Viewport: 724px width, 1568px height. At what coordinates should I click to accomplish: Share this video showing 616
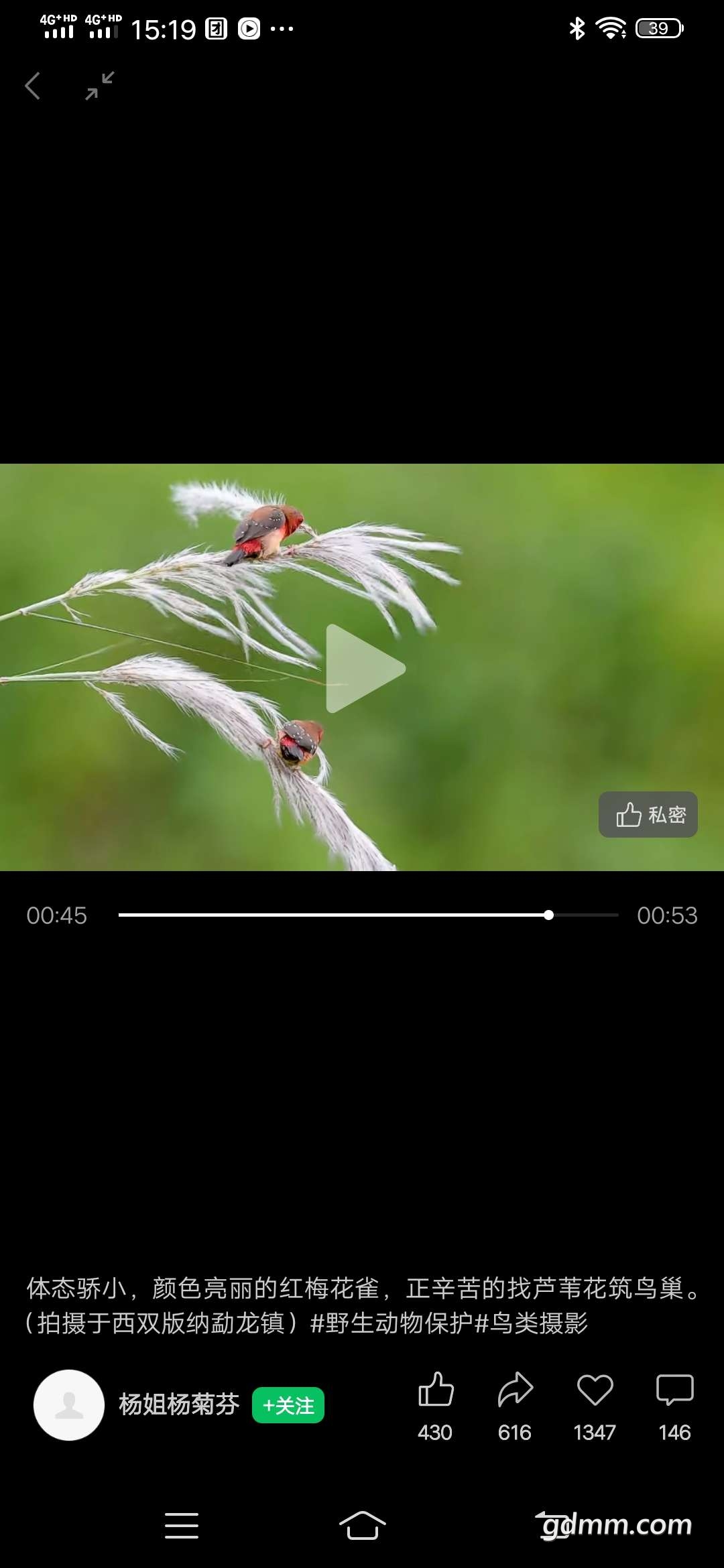pos(515,1406)
